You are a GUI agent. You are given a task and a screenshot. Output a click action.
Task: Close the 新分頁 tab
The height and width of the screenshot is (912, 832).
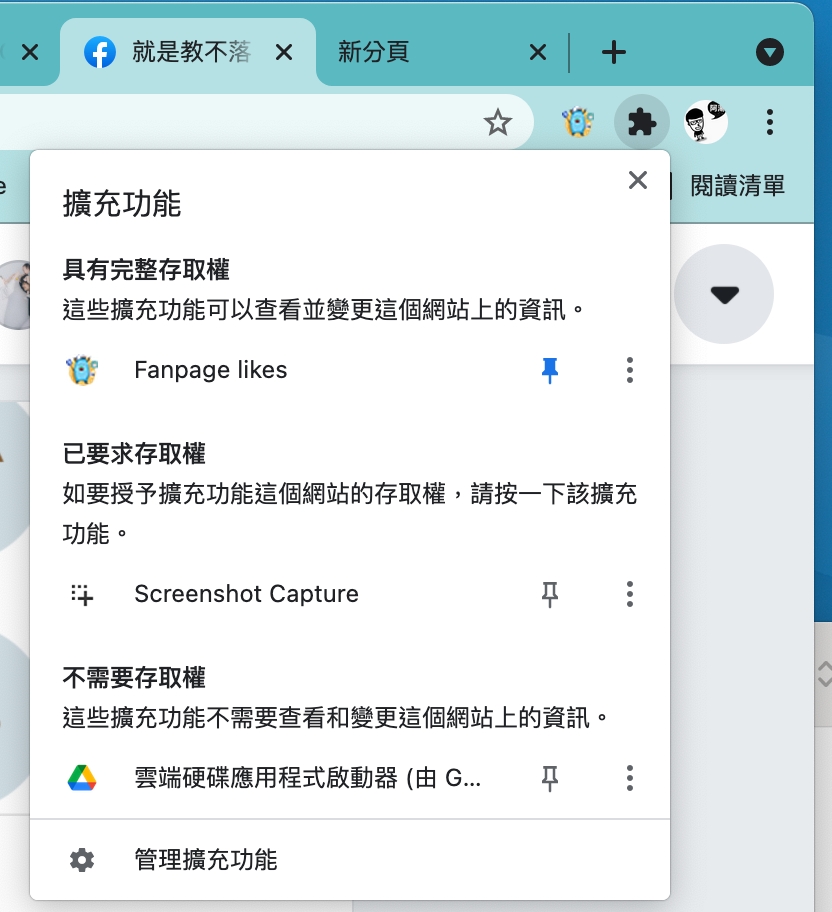coord(538,53)
